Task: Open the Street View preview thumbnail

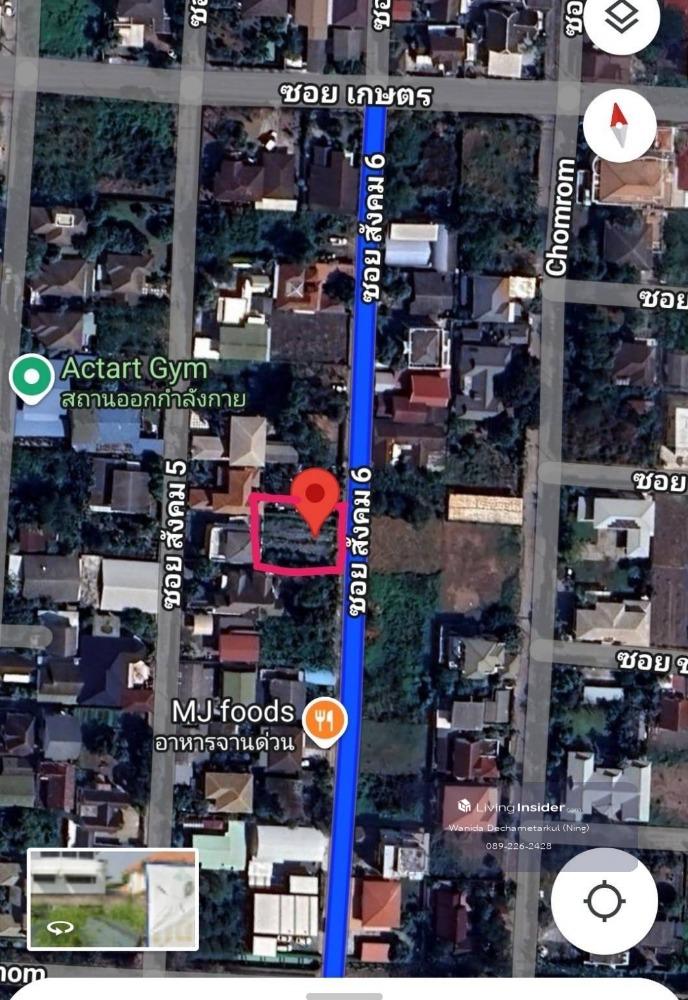Action: click(112, 899)
